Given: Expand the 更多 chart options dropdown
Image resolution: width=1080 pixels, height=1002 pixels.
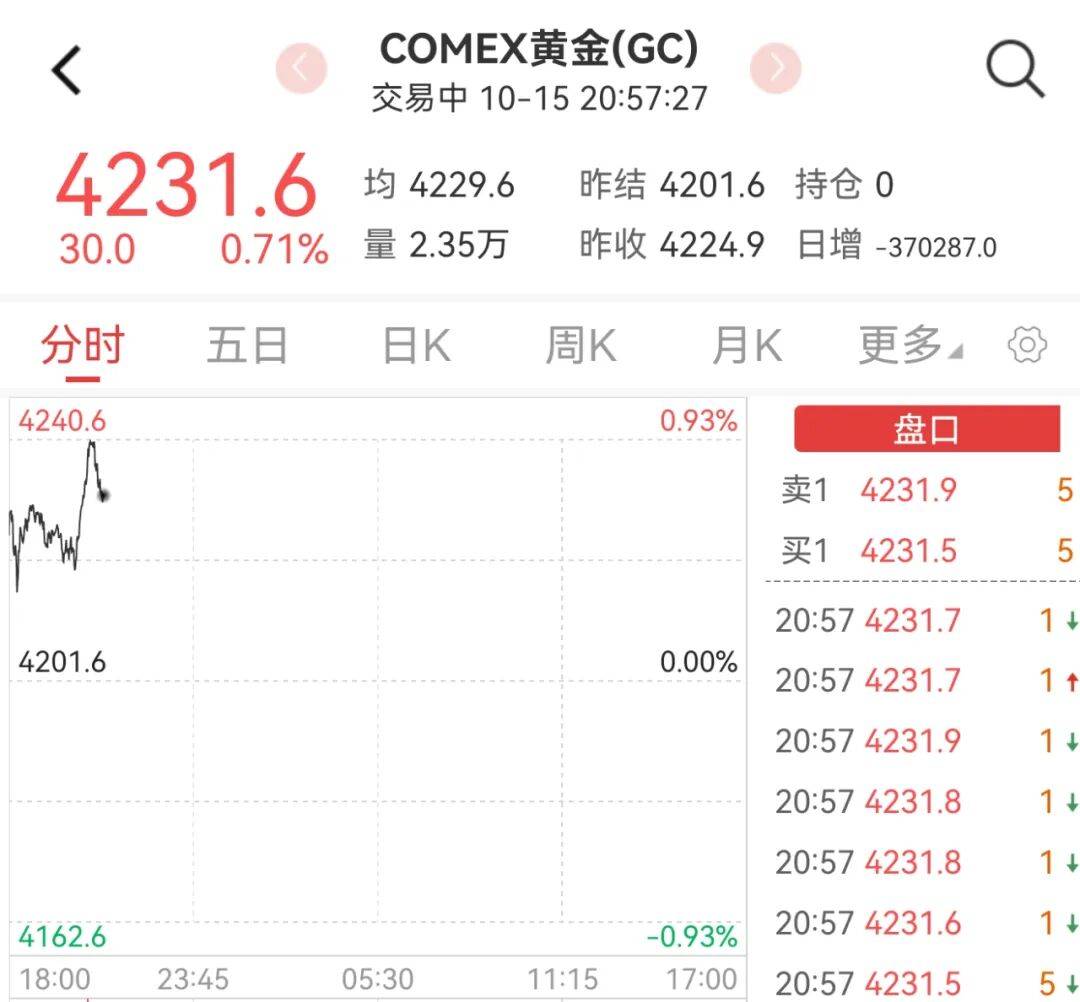Looking at the screenshot, I should click(908, 346).
